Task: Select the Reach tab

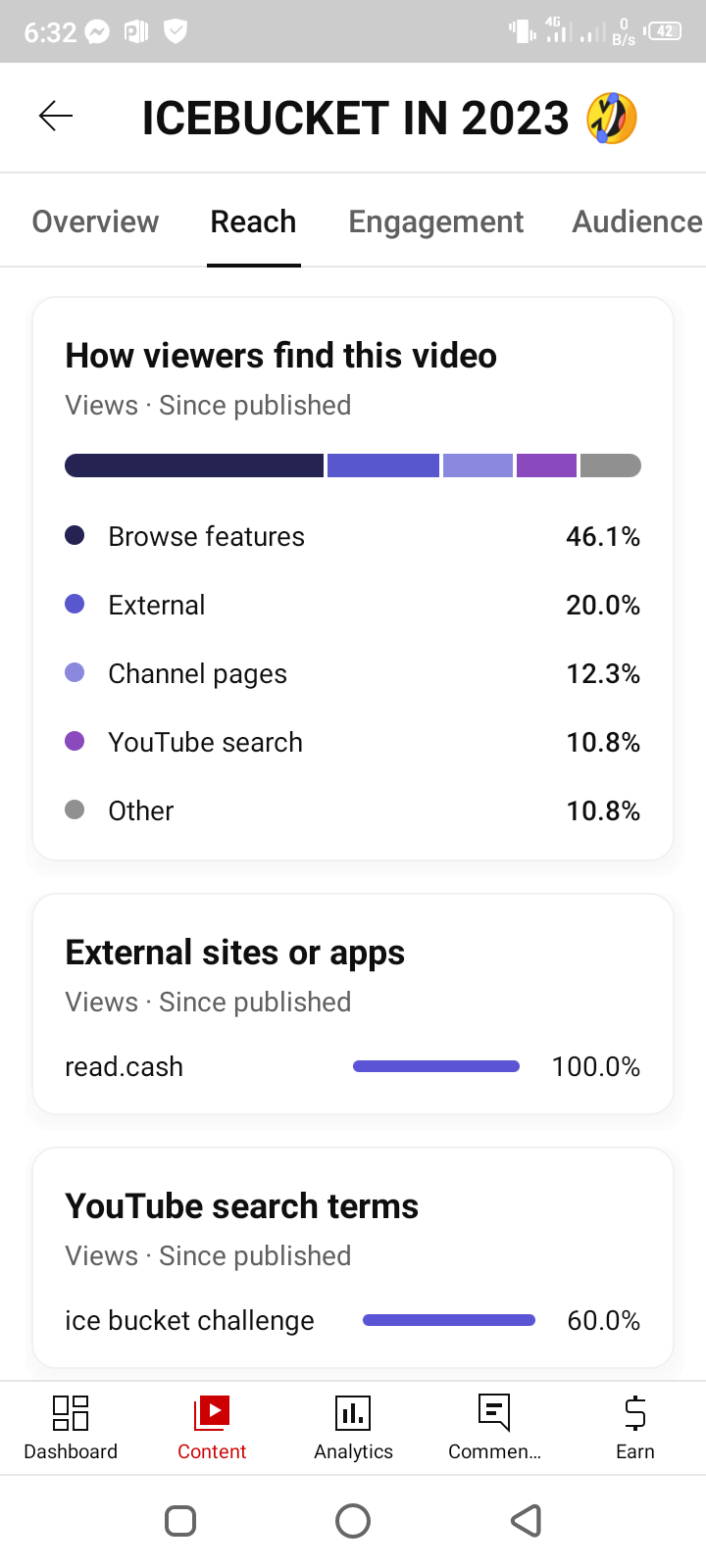Action: pos(253,221)
